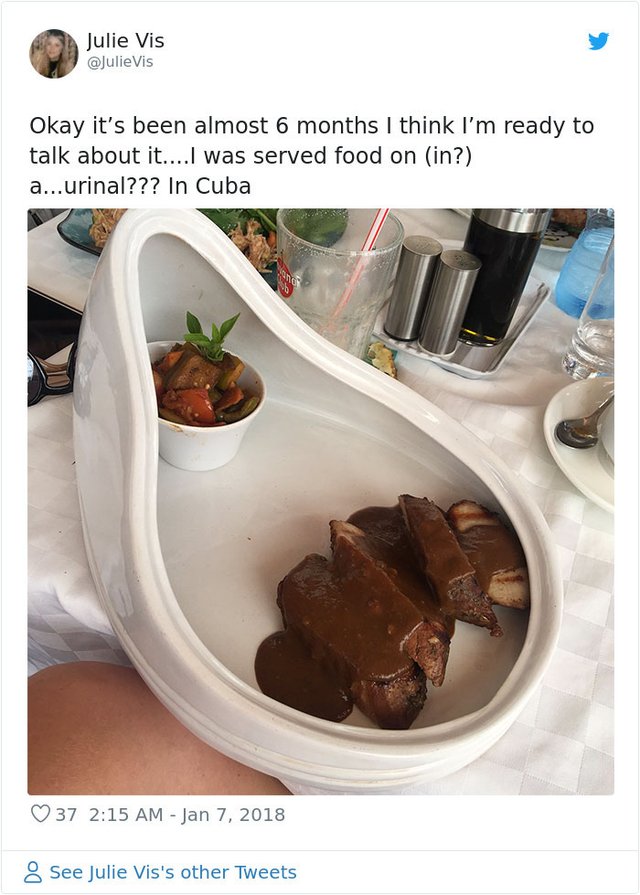Open Julie Vis's profile picture
The width and height of the screenshot is (640, 895).
click(x=53, y=53)
